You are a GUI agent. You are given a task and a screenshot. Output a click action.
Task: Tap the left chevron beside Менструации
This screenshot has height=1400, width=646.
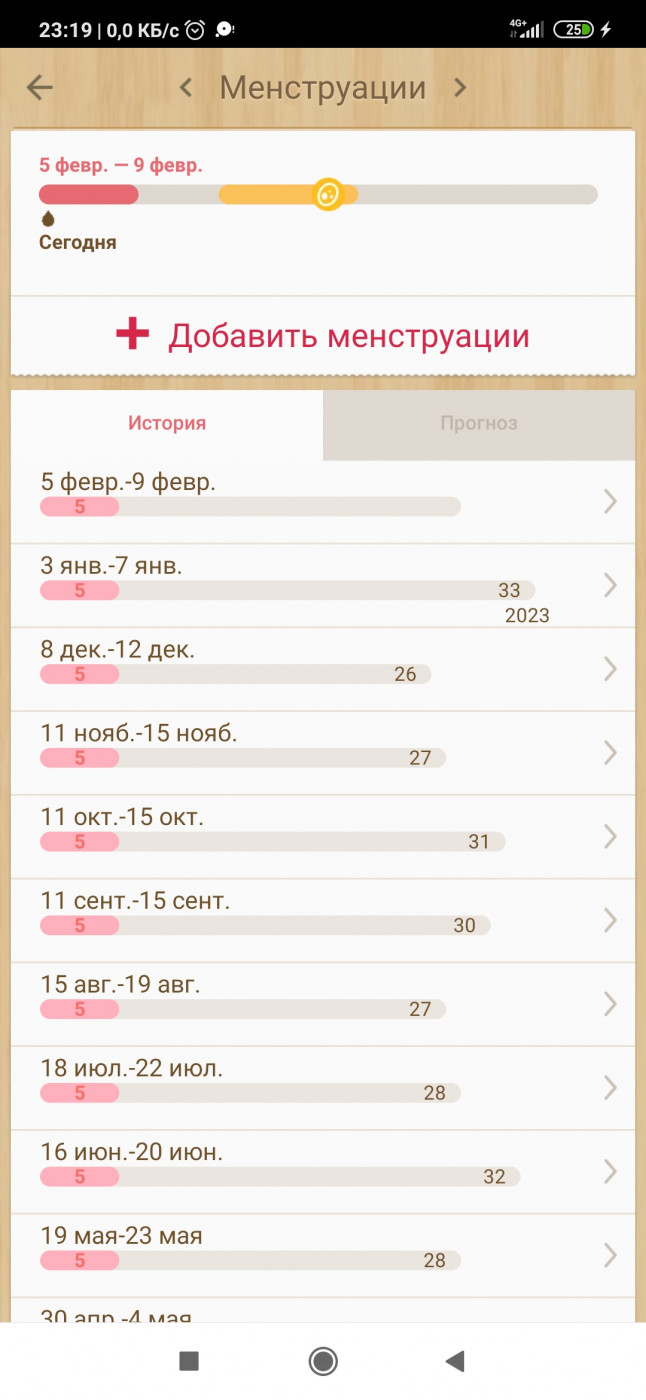point(186,88)
